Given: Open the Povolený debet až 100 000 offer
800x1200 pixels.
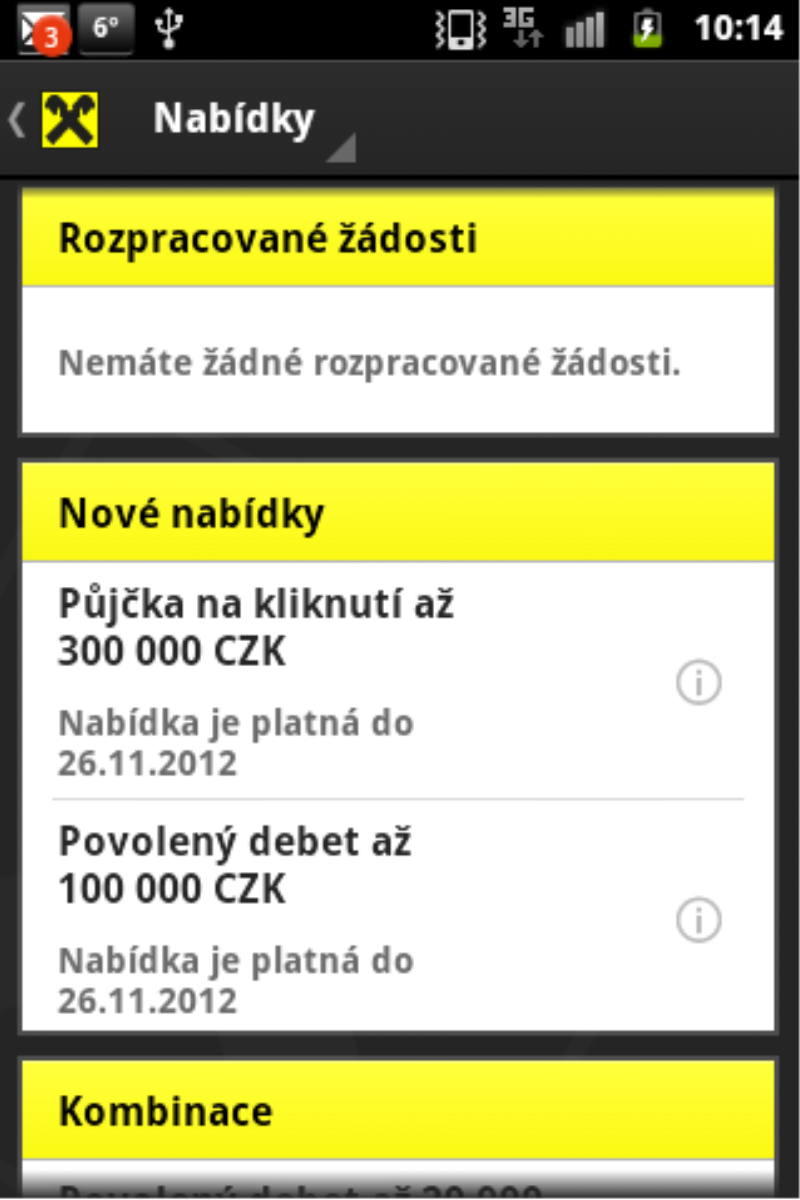Looking at the screenshot, I should [x=300, y=864].
